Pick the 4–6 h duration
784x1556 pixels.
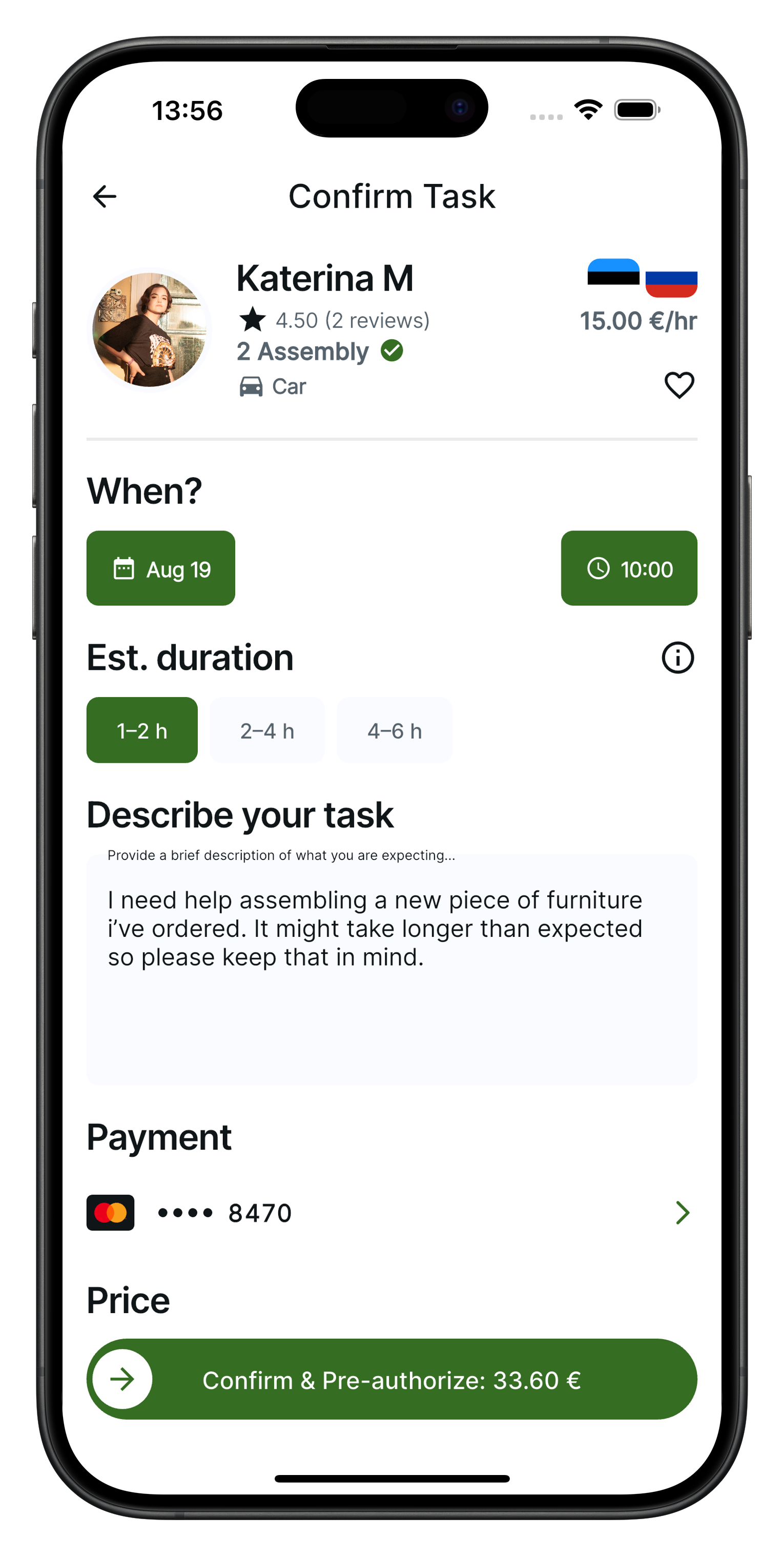click(x=395, y=730)
